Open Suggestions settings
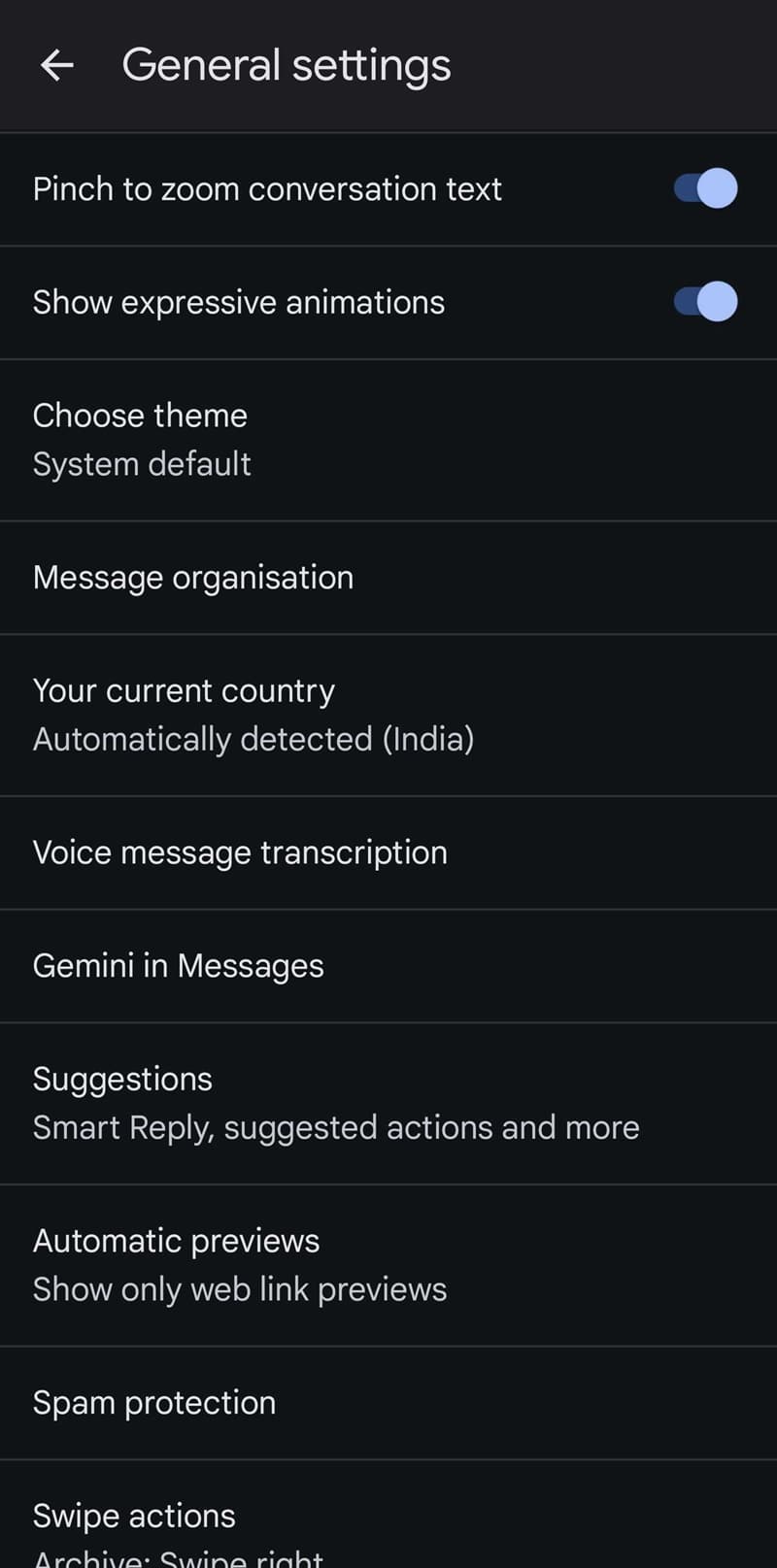 tap(388, 1104)
